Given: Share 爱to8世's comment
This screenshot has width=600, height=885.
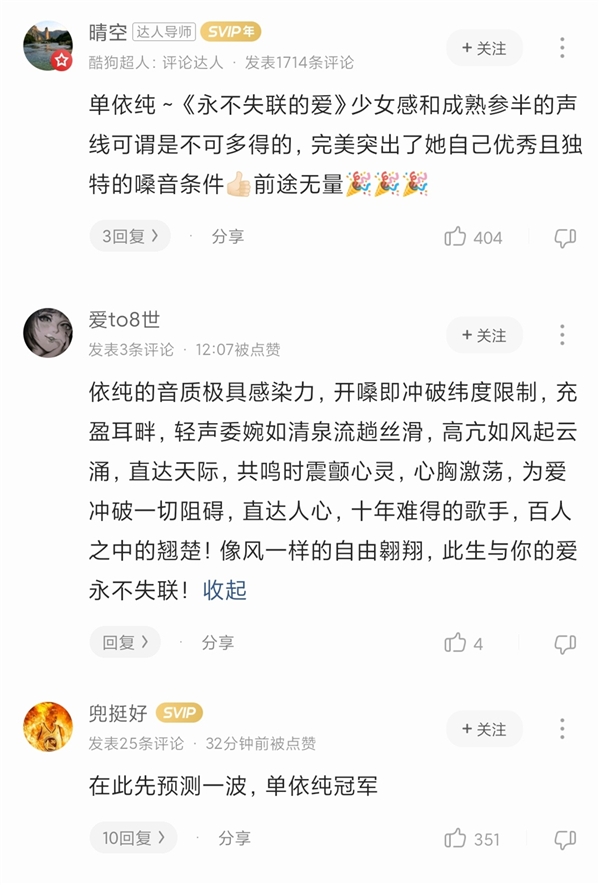Looking at the screenshot, I should 217,643.
